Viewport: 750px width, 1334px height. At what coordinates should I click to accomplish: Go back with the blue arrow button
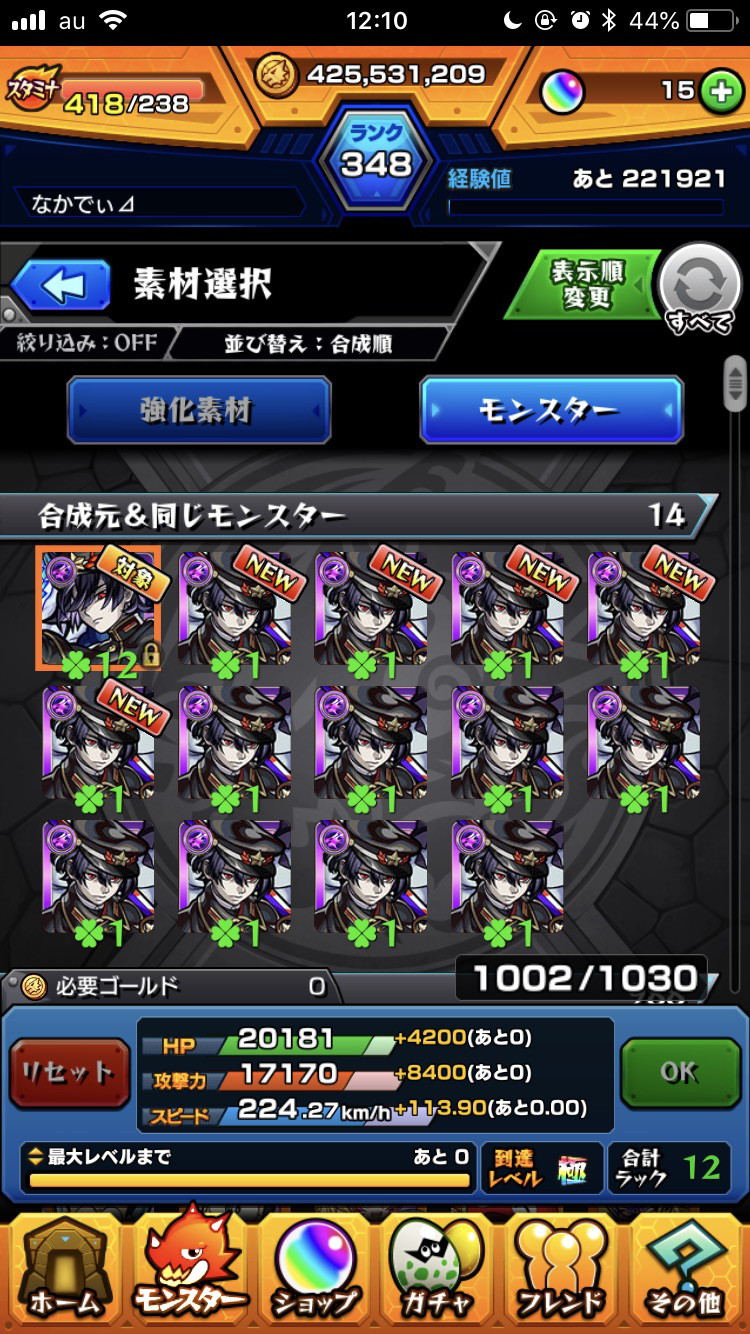tap(61, 286)
